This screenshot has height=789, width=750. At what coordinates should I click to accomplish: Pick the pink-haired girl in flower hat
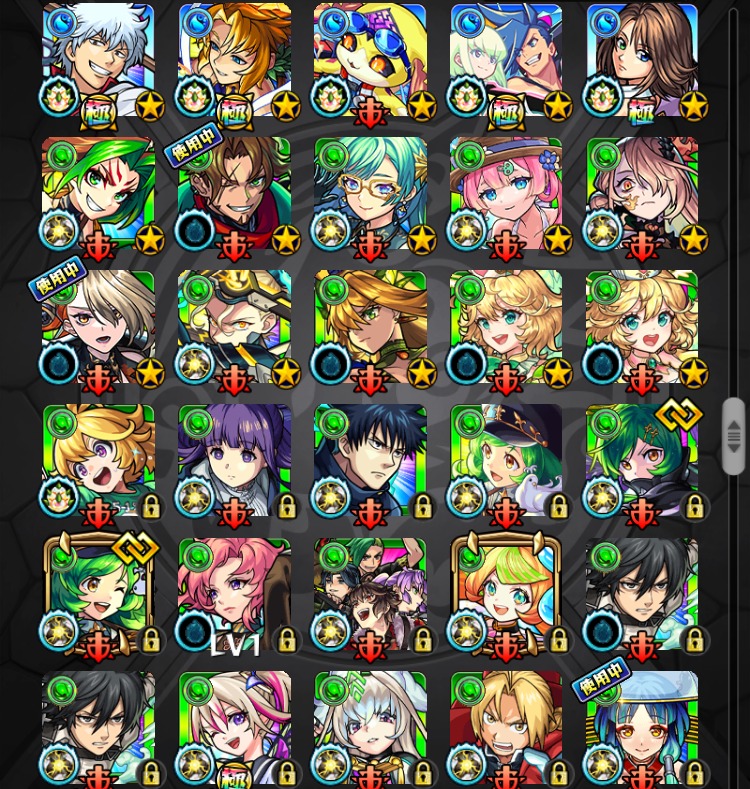pos(506,194)
